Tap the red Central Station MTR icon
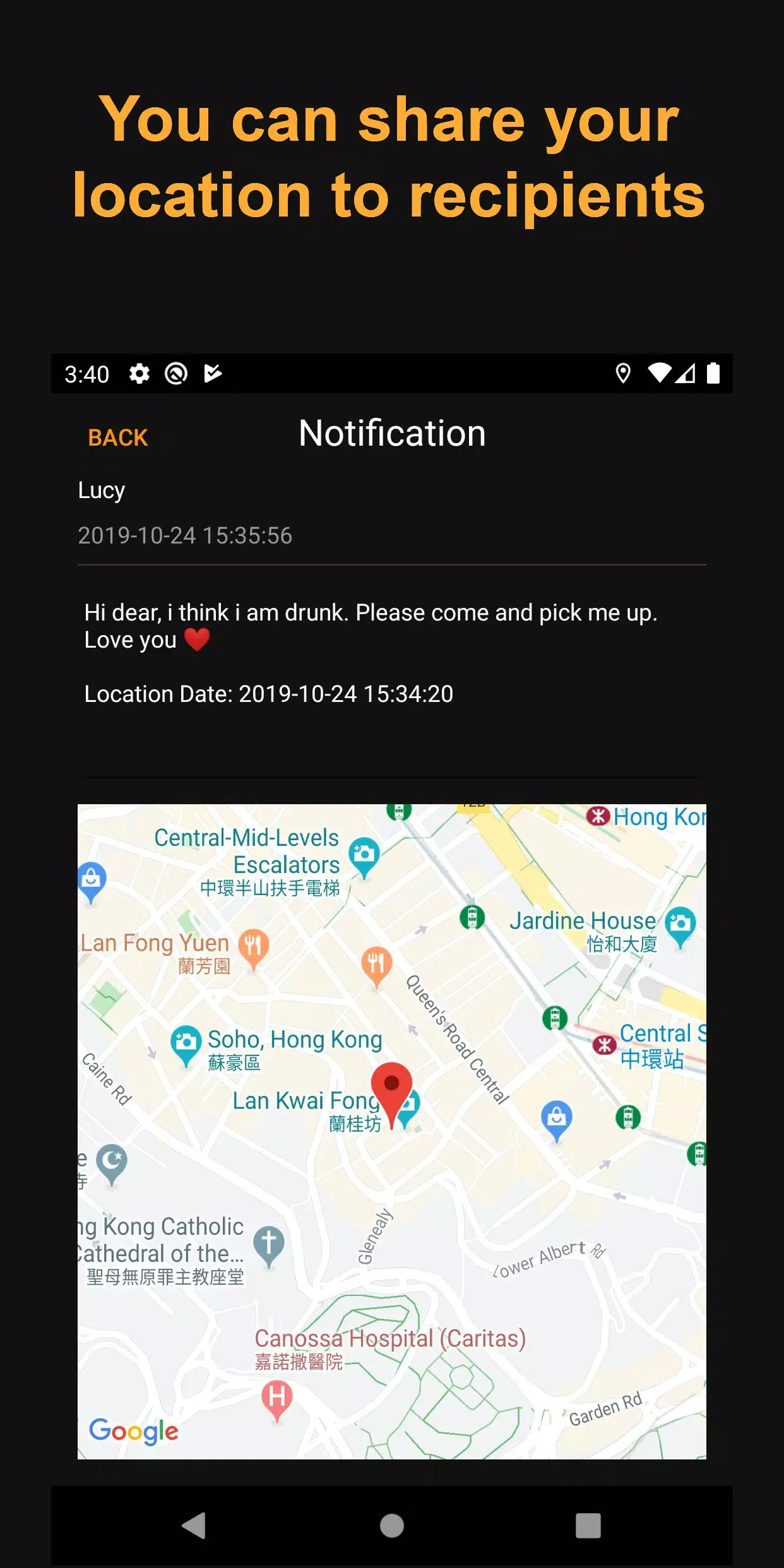The image size is (784, 1568). click(x=604, y=1045)
